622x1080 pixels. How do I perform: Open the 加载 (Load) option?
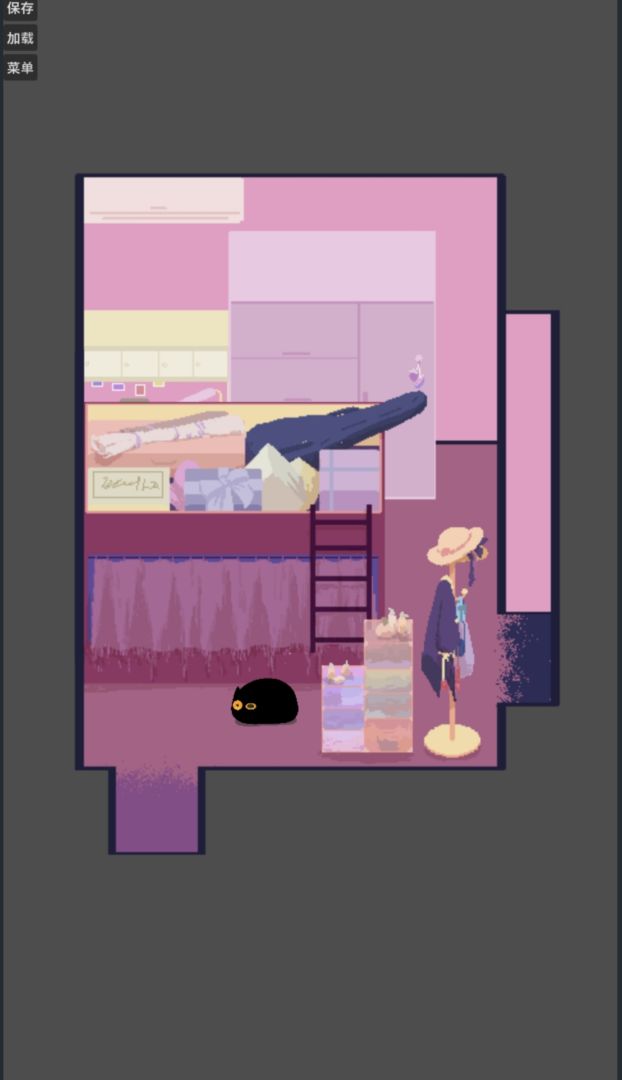coord(20,38)
